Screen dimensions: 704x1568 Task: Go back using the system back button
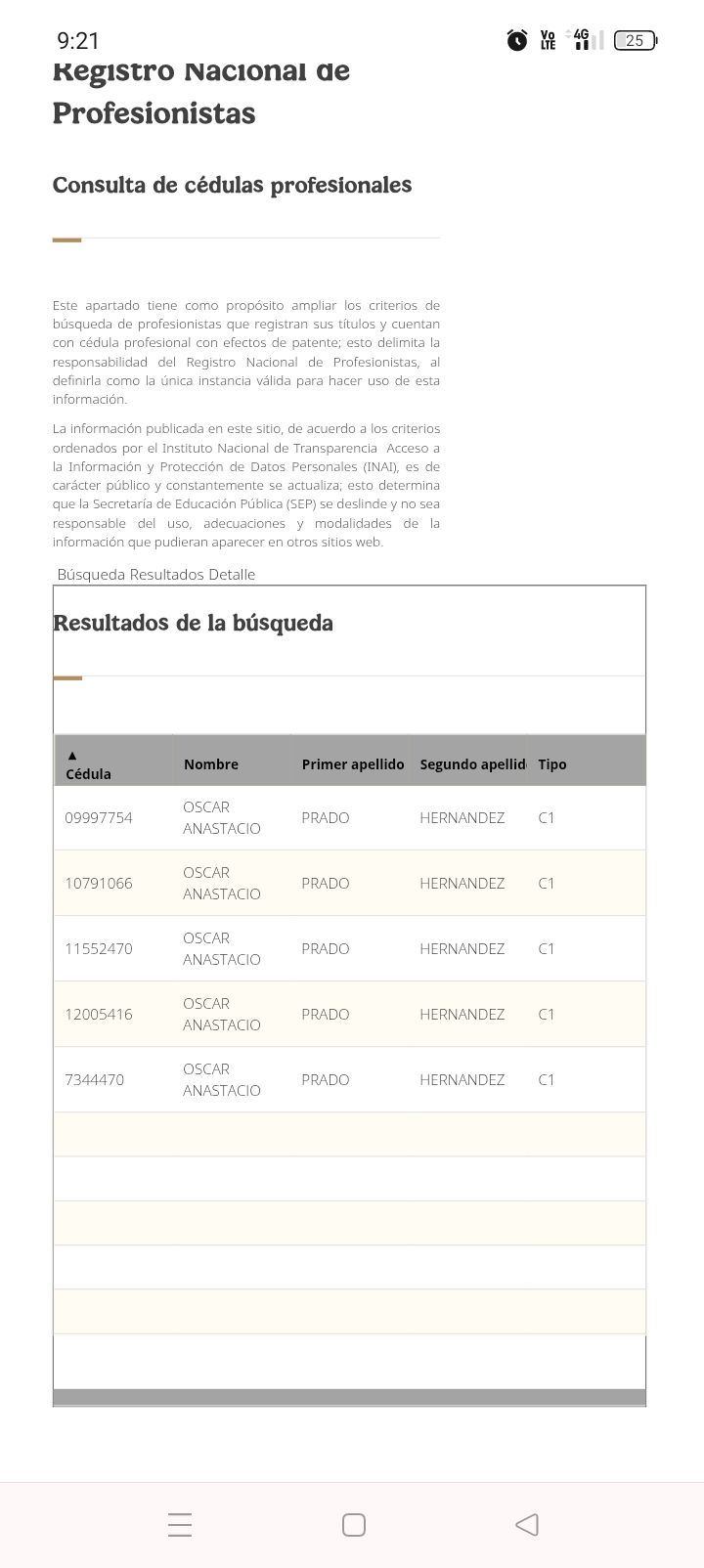(x=526, y=1524)
